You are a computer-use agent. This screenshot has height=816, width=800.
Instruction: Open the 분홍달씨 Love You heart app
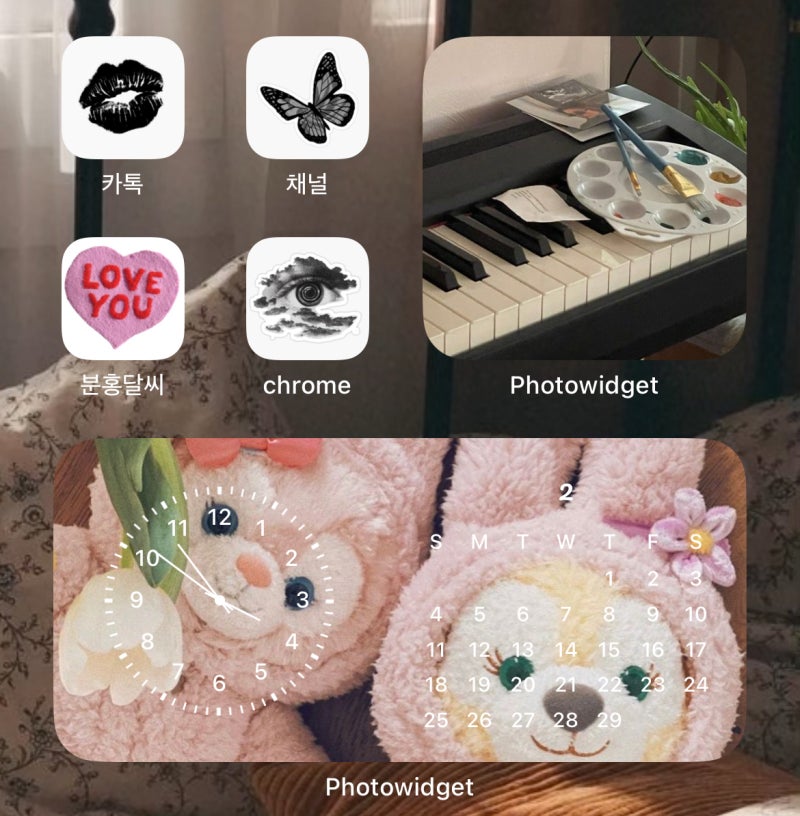tap(123, 298)
